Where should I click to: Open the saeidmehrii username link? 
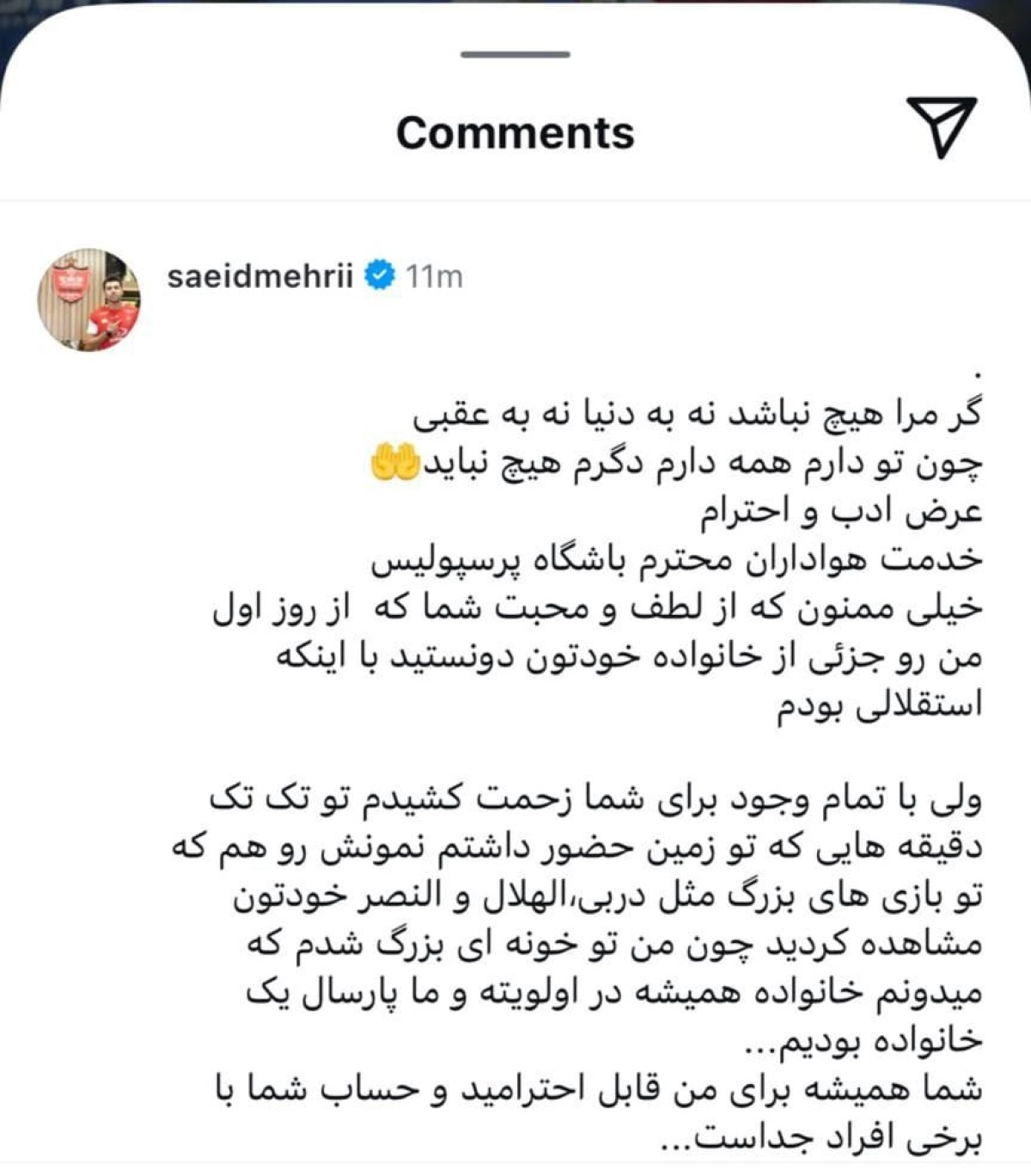tap(259, 277)
